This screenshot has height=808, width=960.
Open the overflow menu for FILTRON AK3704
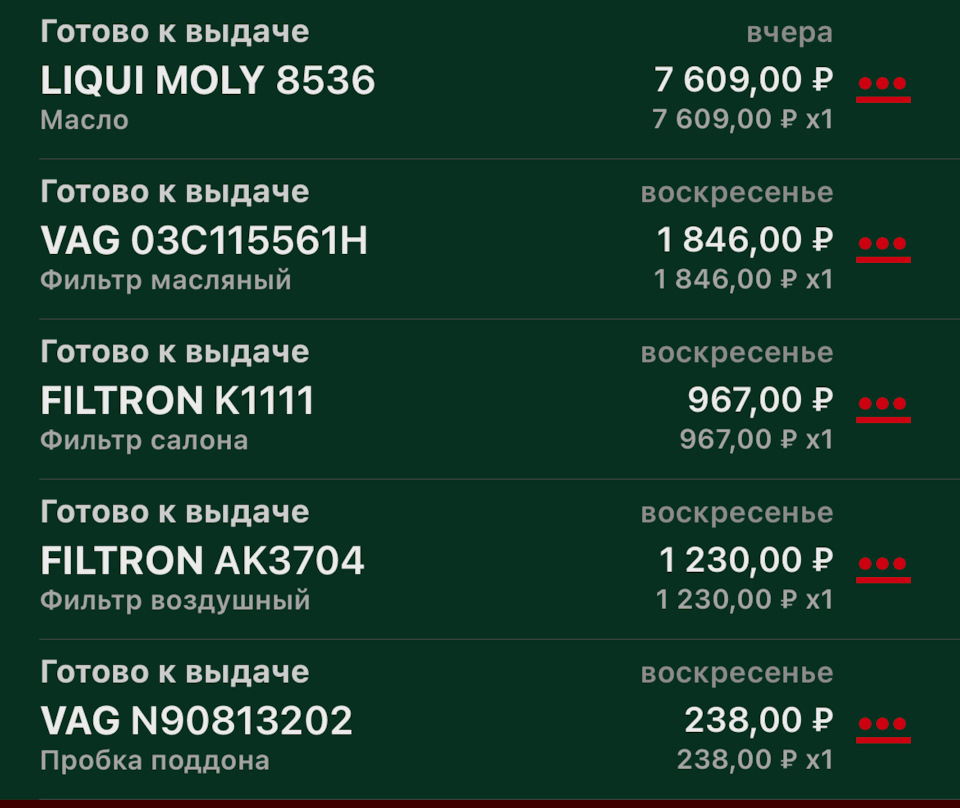[883, 565]
